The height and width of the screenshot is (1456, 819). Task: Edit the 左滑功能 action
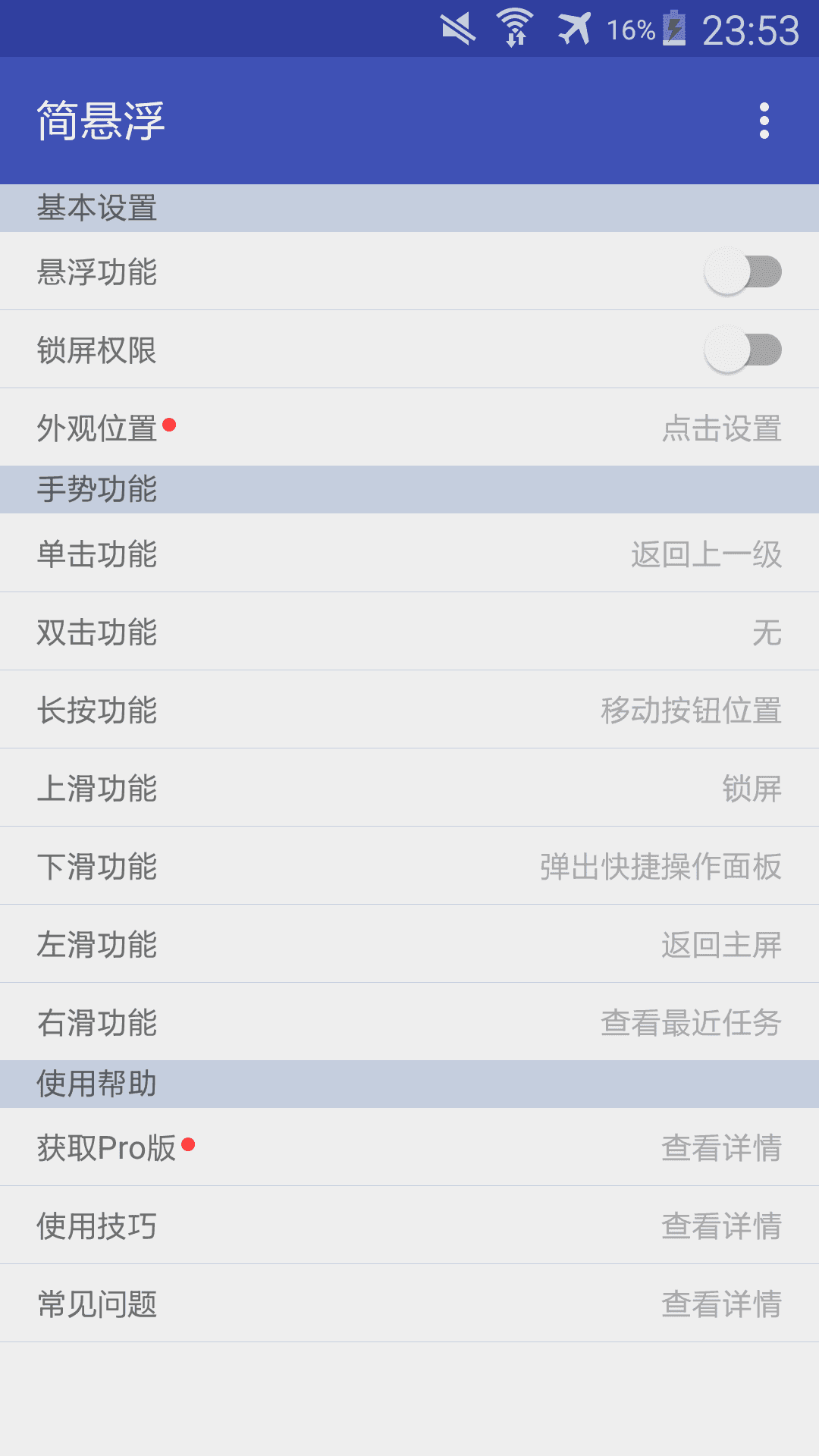(x=409, y=944)
